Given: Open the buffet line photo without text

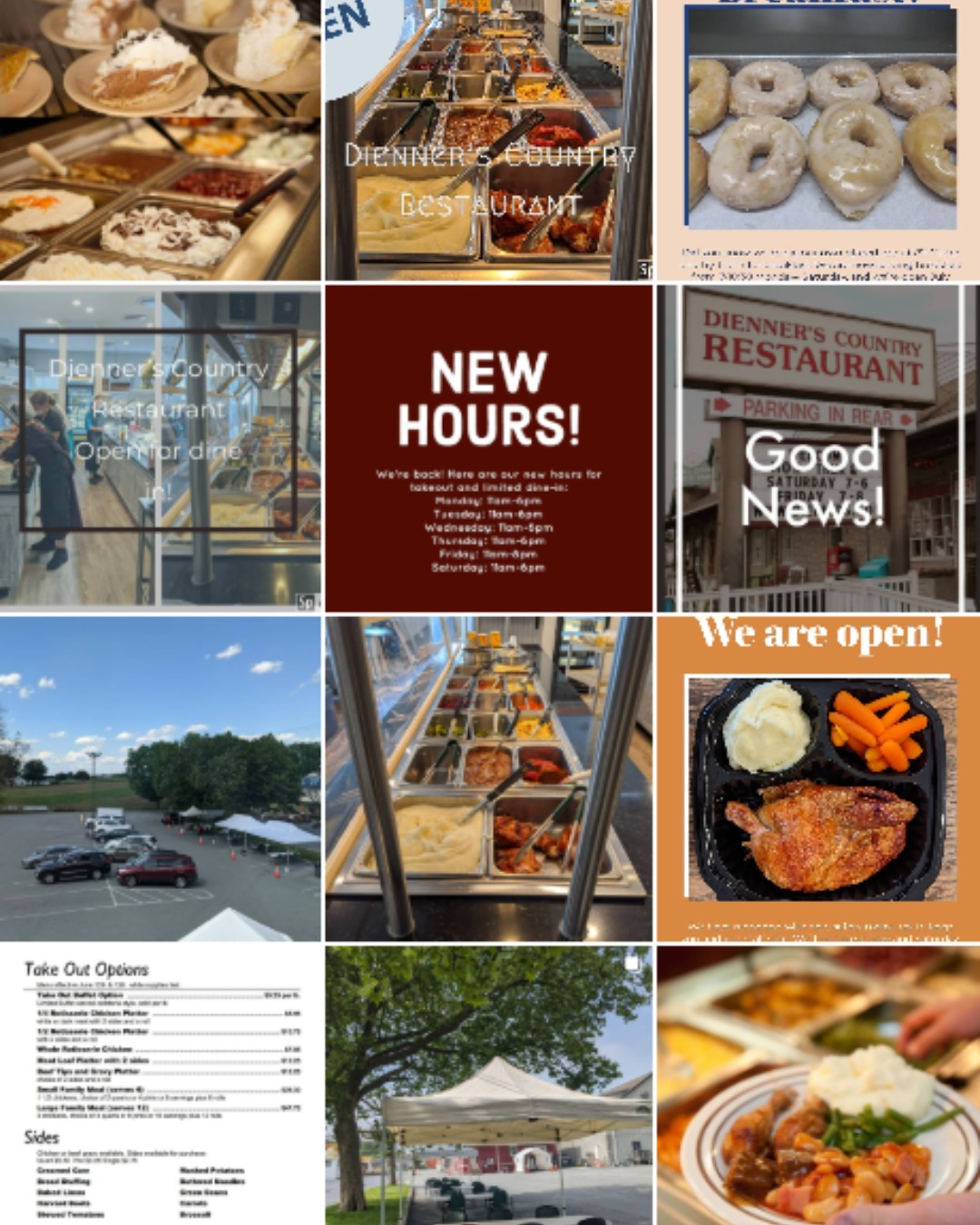Looking at the screenshot, I should 488,779.
